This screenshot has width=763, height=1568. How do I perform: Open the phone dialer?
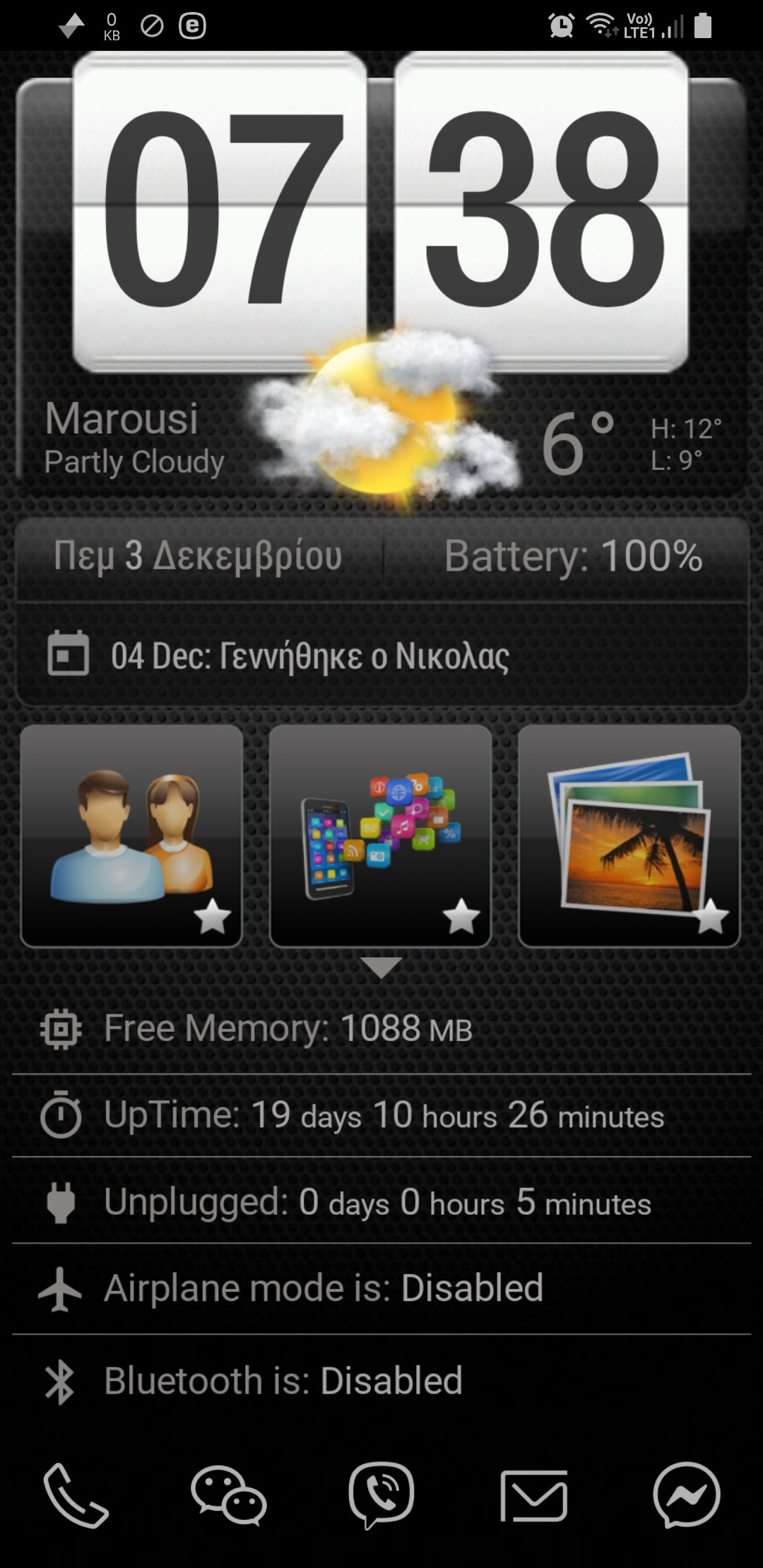point(76,1495)
